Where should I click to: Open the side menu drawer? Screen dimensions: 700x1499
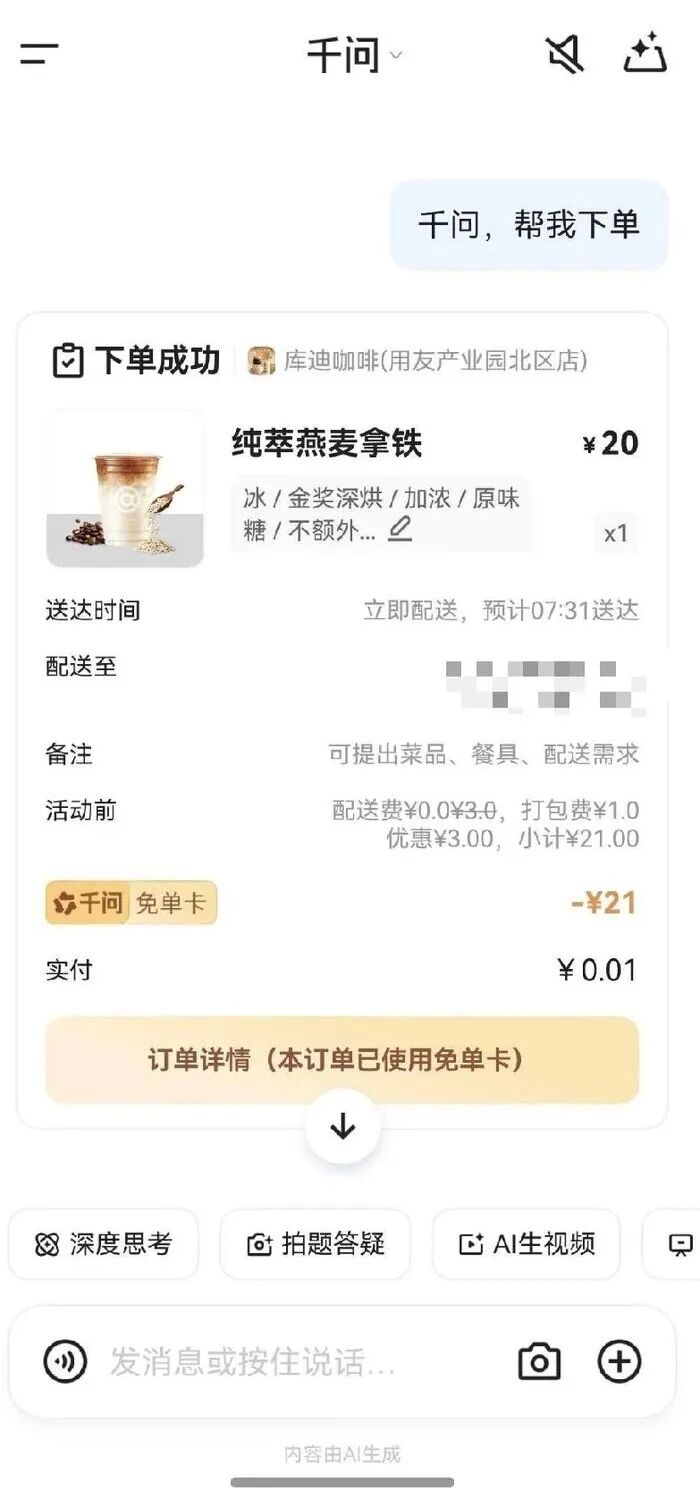click(39, 54)
